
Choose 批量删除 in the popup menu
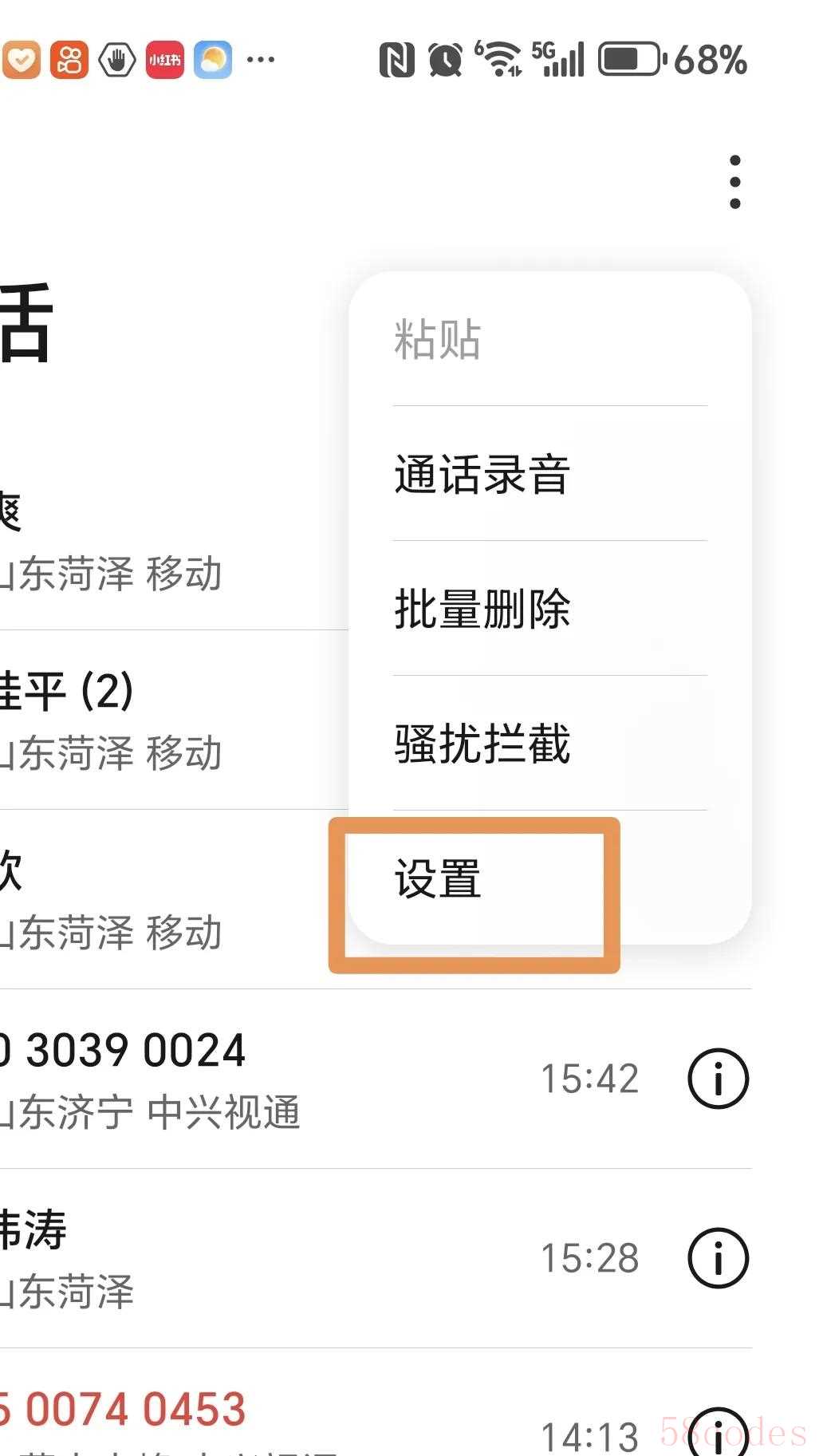[x=482, y=610]
